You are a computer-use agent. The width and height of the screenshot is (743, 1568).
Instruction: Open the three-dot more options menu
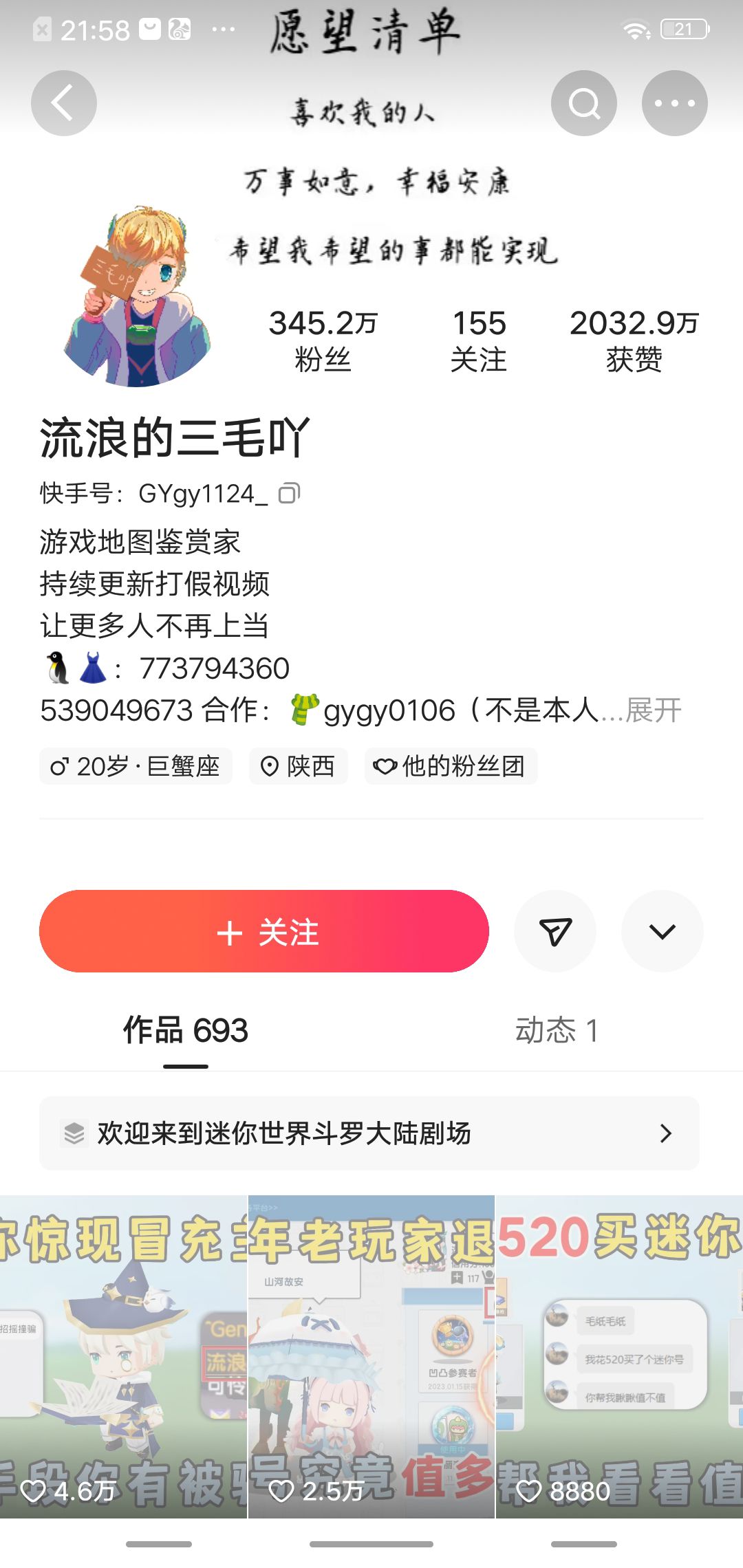(x=674, y=103)
